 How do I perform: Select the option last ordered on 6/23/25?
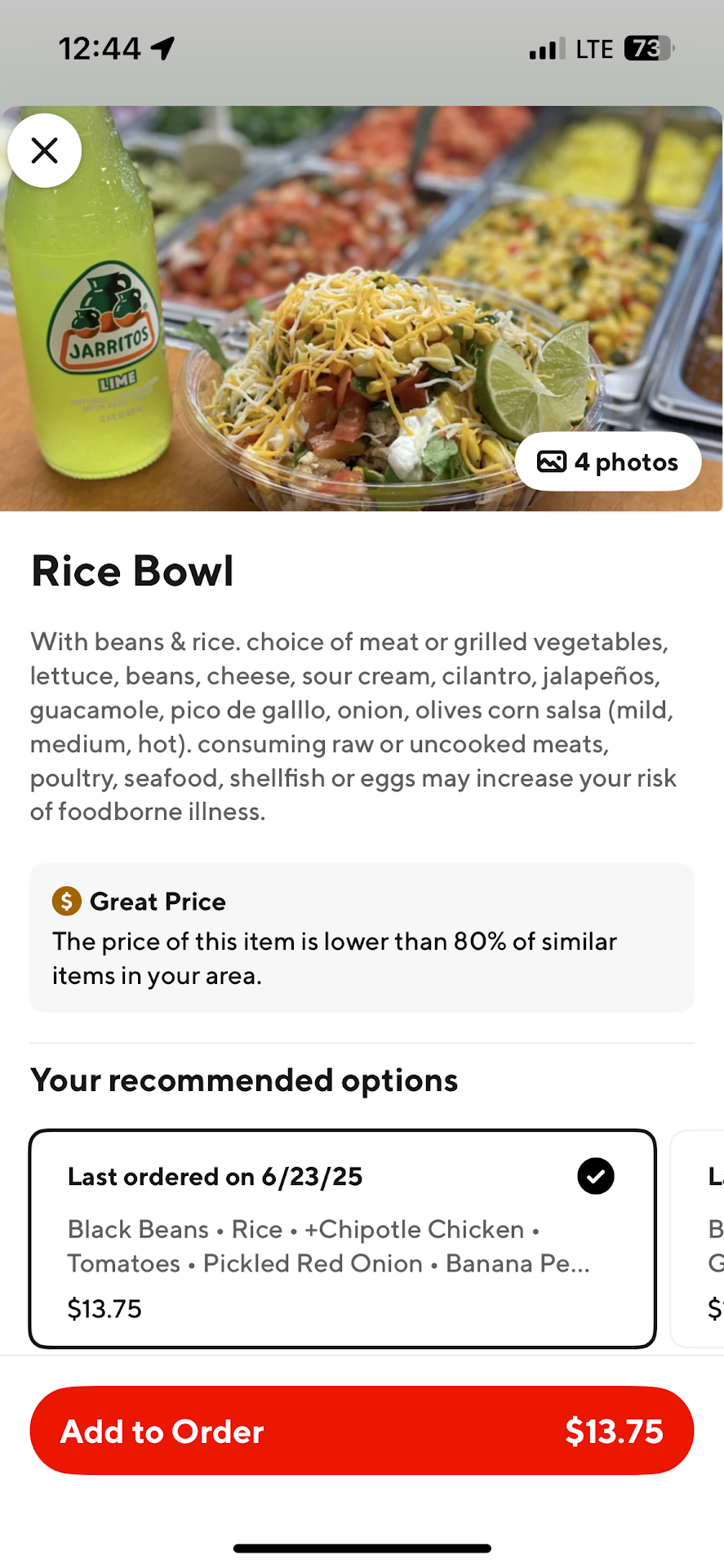(343, 1238)
